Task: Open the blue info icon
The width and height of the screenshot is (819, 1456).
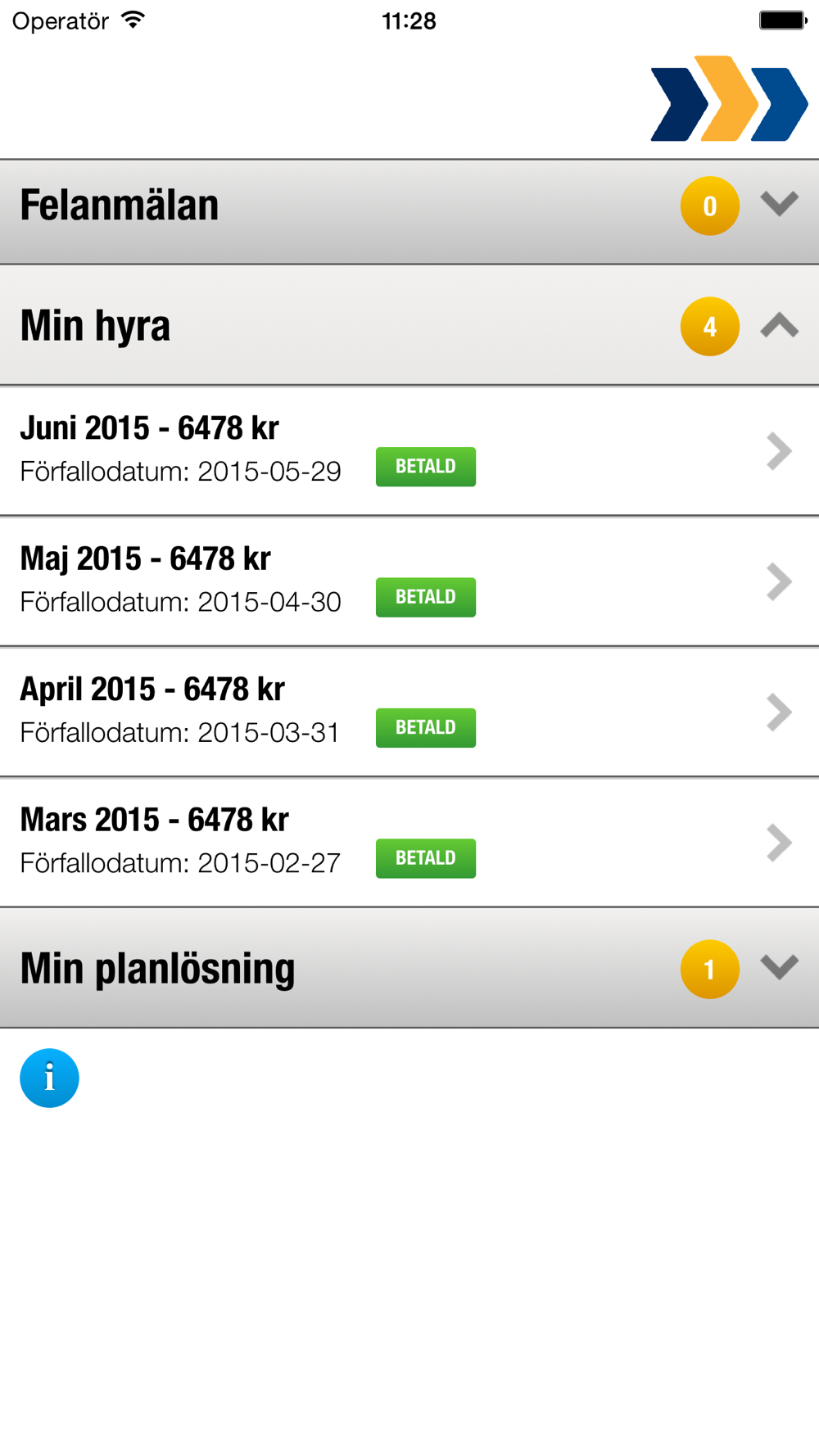Action: (x=49, y=1078)
